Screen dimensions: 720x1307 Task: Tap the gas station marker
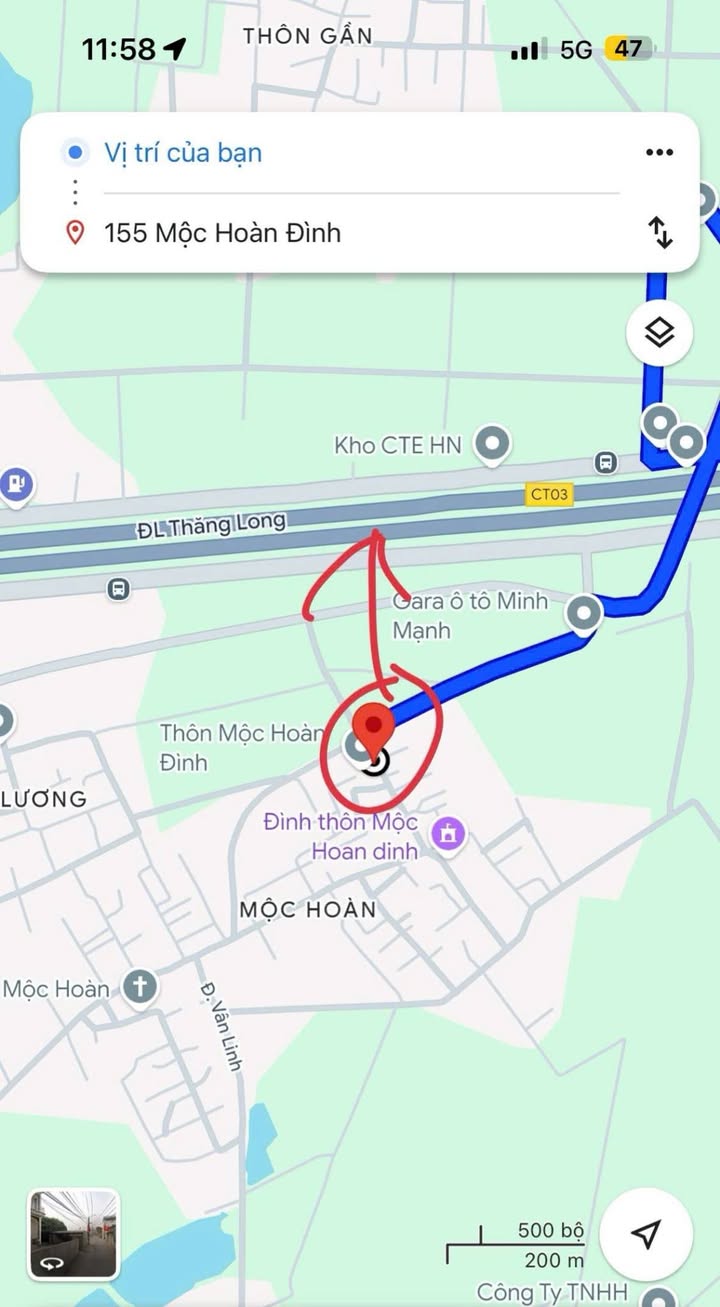click(x=15, y=486)
